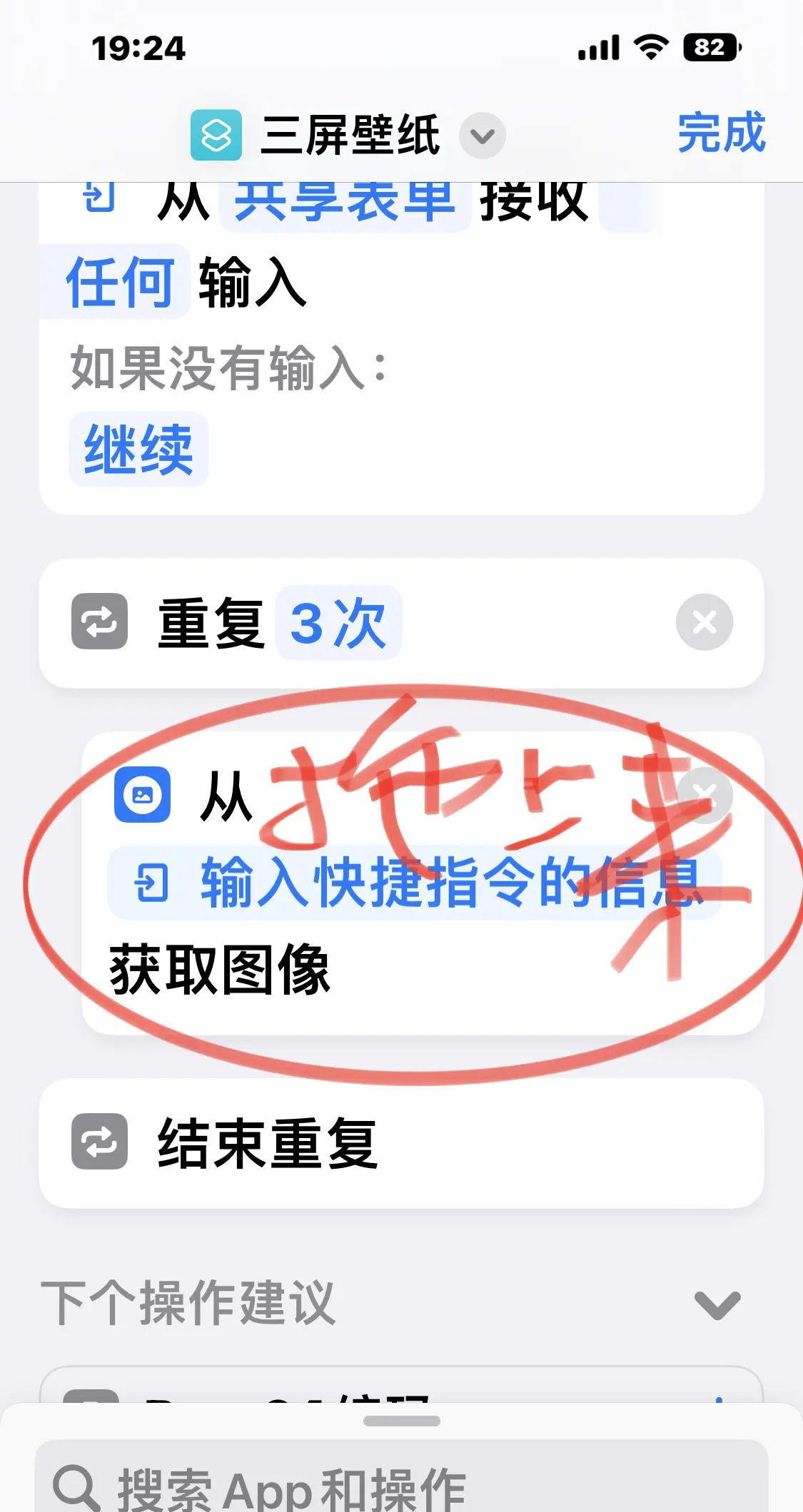803x1512 pixels.
Task: Change the 共享表单 input source
Action: 343,201
